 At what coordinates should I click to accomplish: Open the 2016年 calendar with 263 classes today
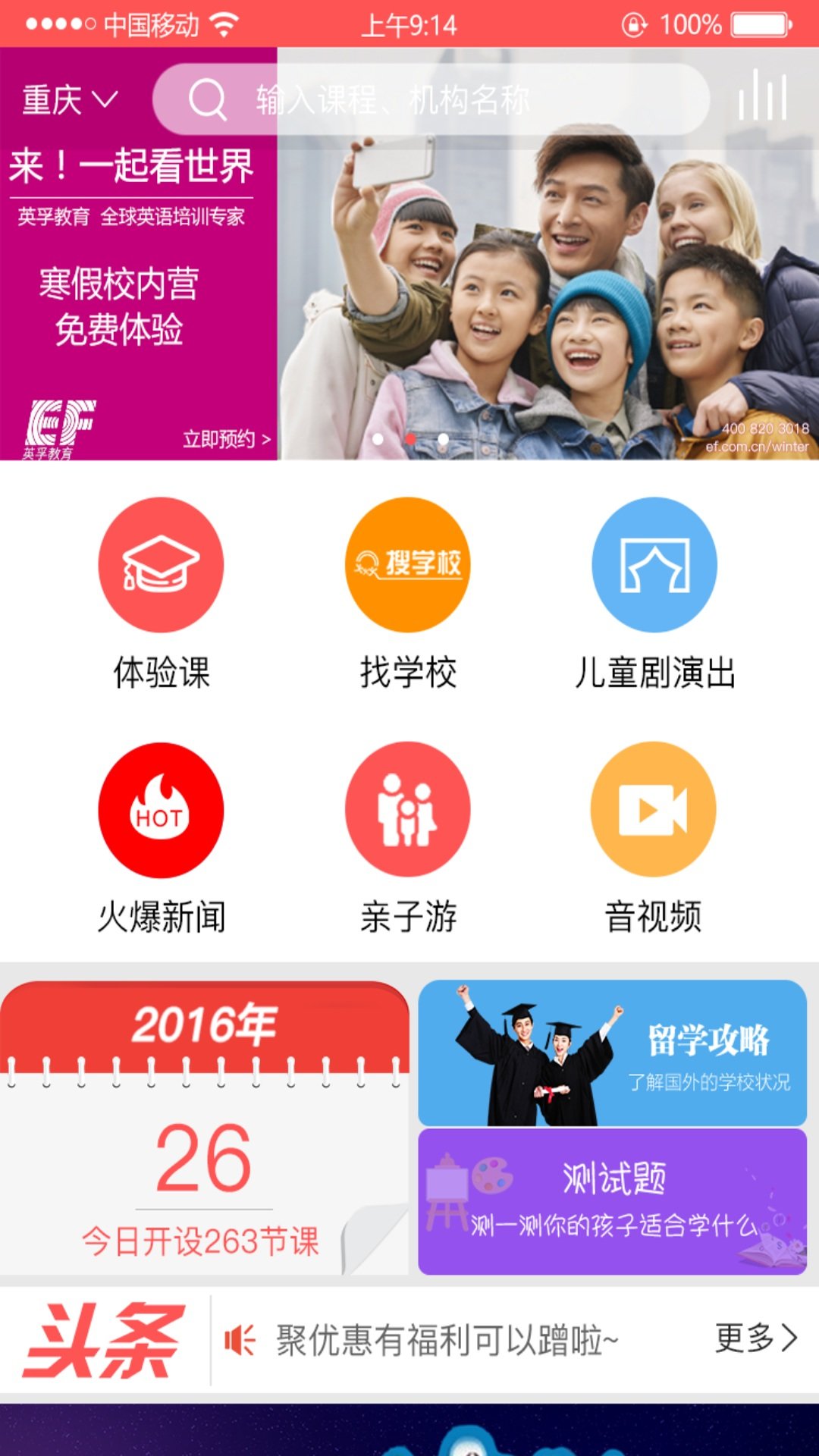[x=205, y=1128]
